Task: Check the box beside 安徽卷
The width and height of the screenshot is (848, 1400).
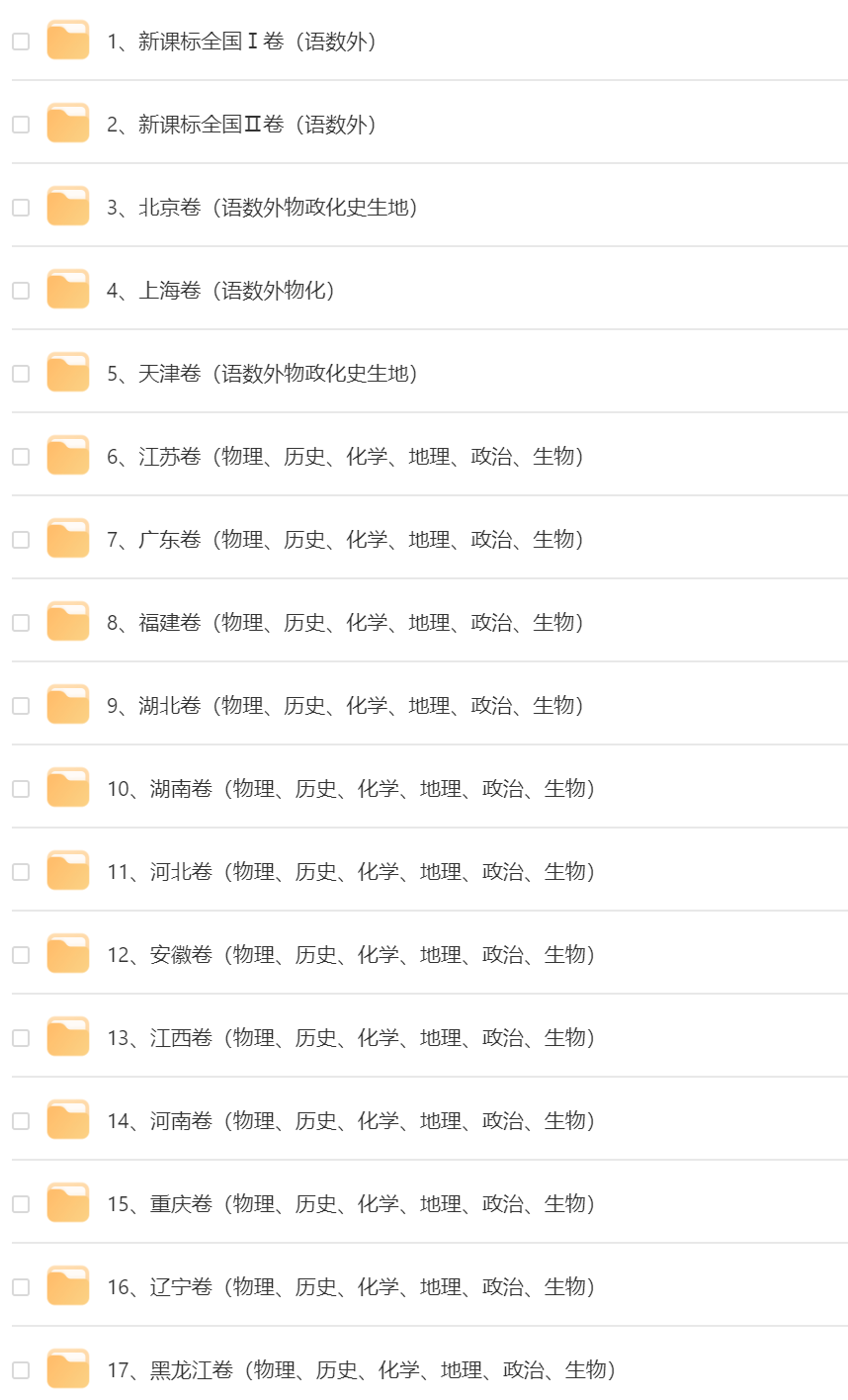Action: point(21,955)
